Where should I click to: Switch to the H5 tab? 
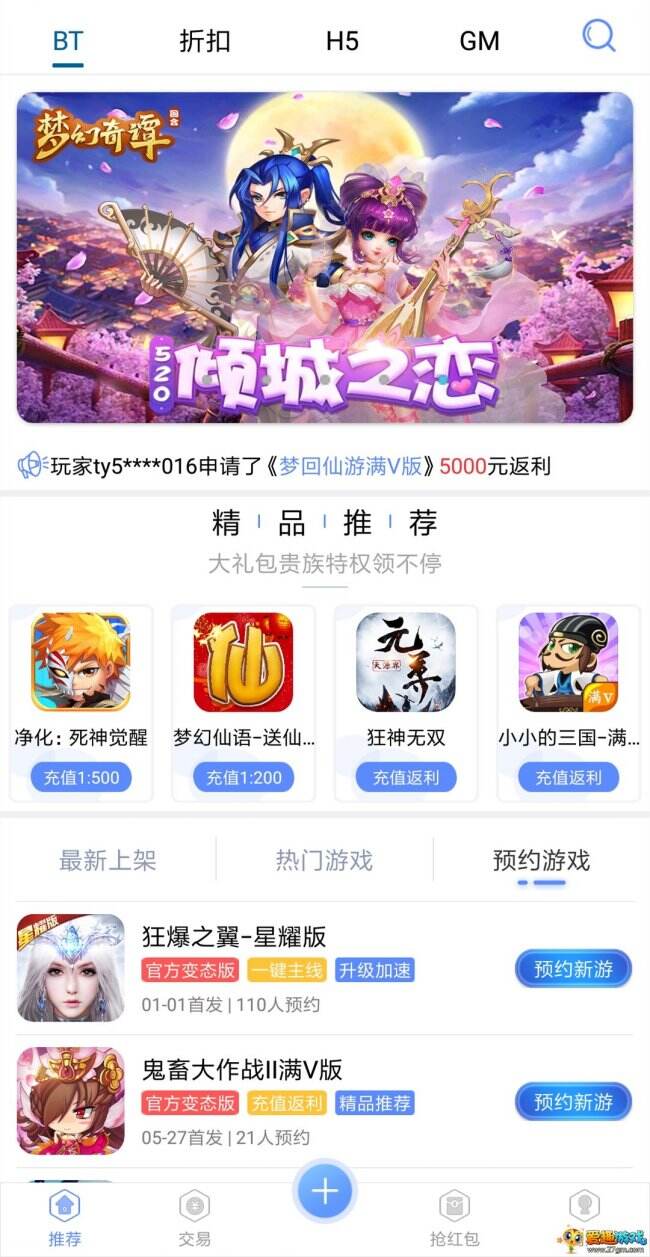(x=342, y=41)
